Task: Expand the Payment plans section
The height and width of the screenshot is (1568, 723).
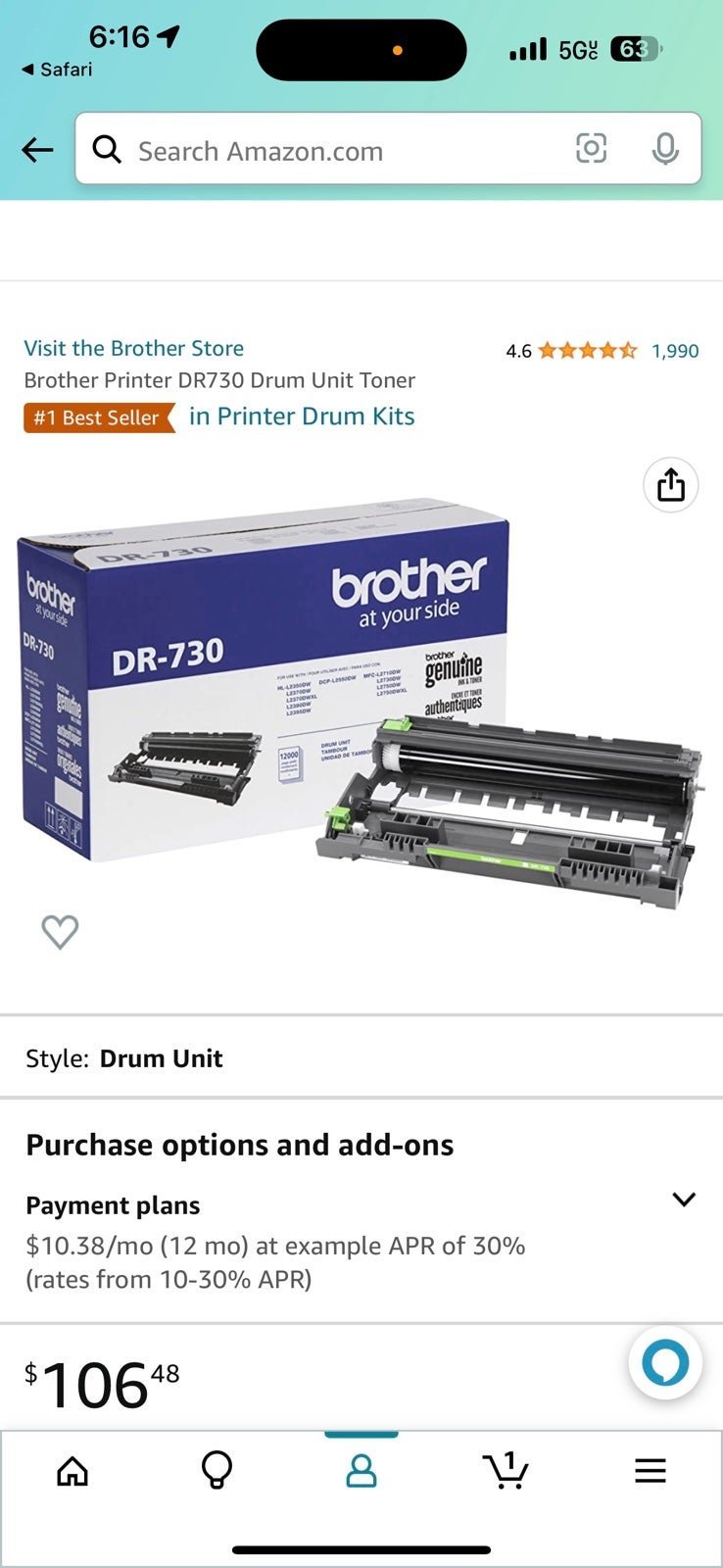Action: pyautogui.click(x=684, y=1200)
